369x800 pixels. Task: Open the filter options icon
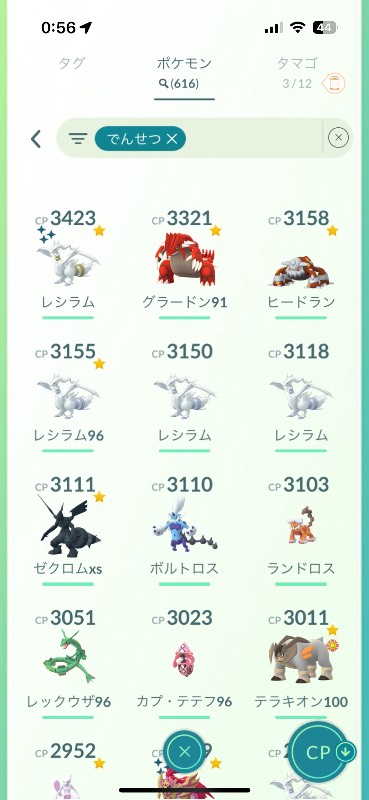point(78,139)
